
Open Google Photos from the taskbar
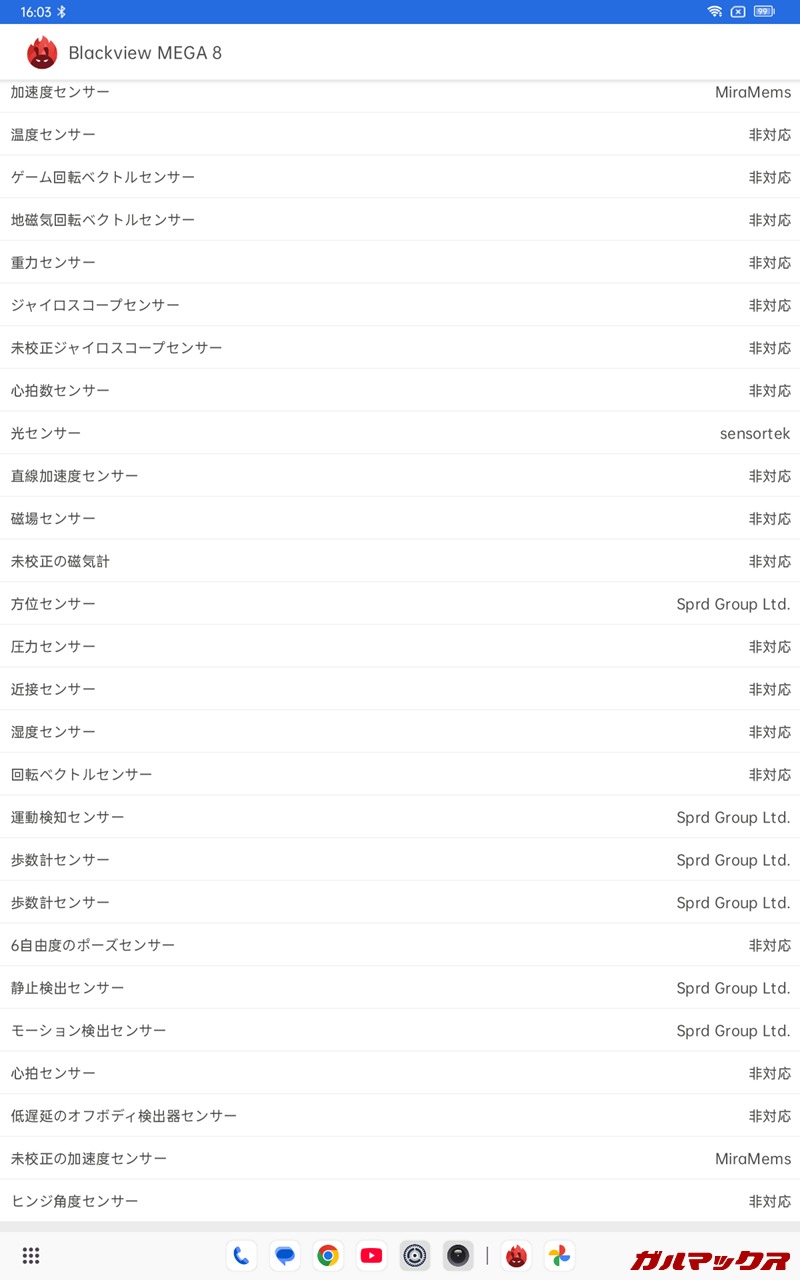559,1256
